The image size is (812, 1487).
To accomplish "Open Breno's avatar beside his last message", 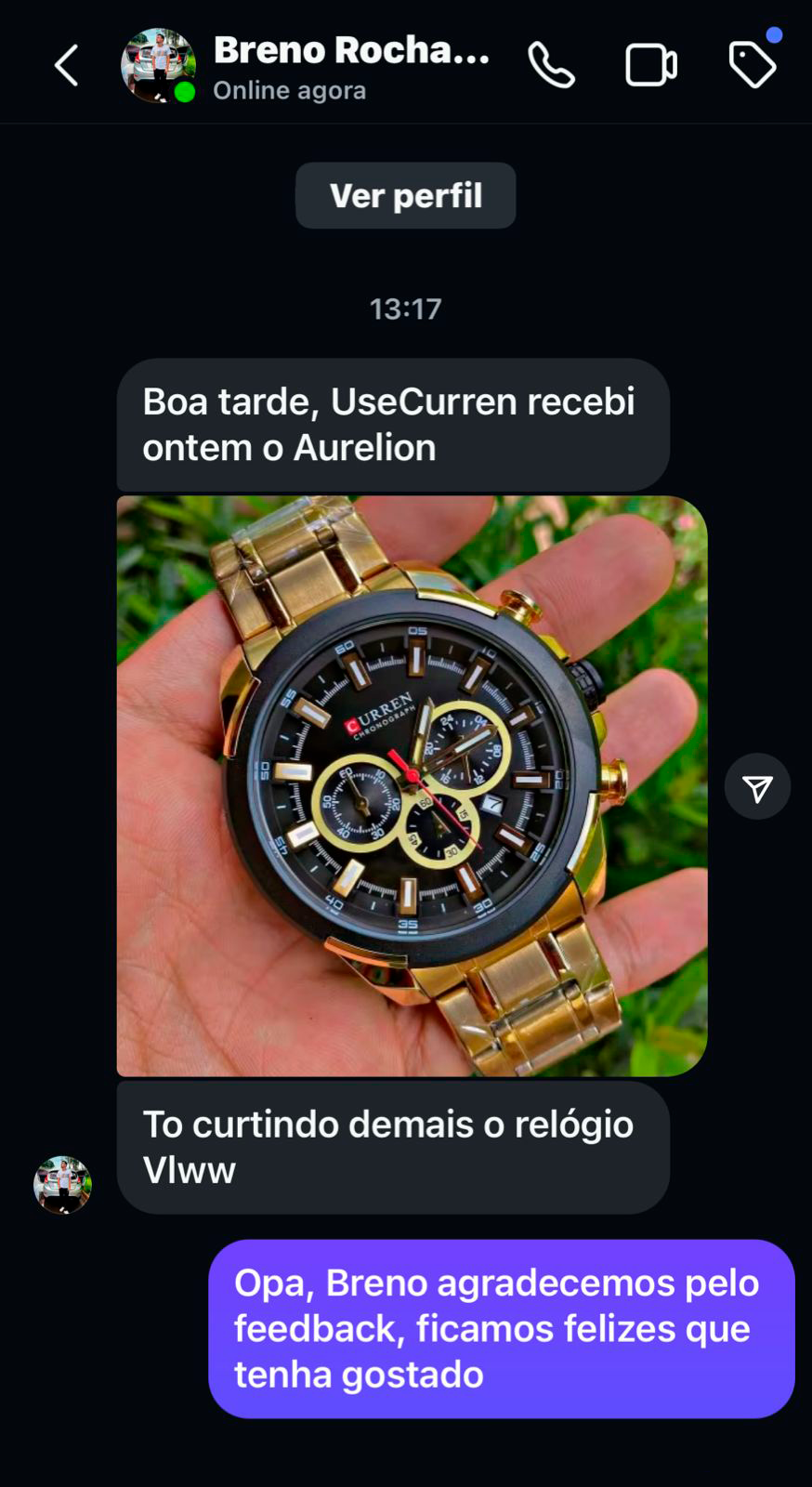I will [x=62, y=1185].
